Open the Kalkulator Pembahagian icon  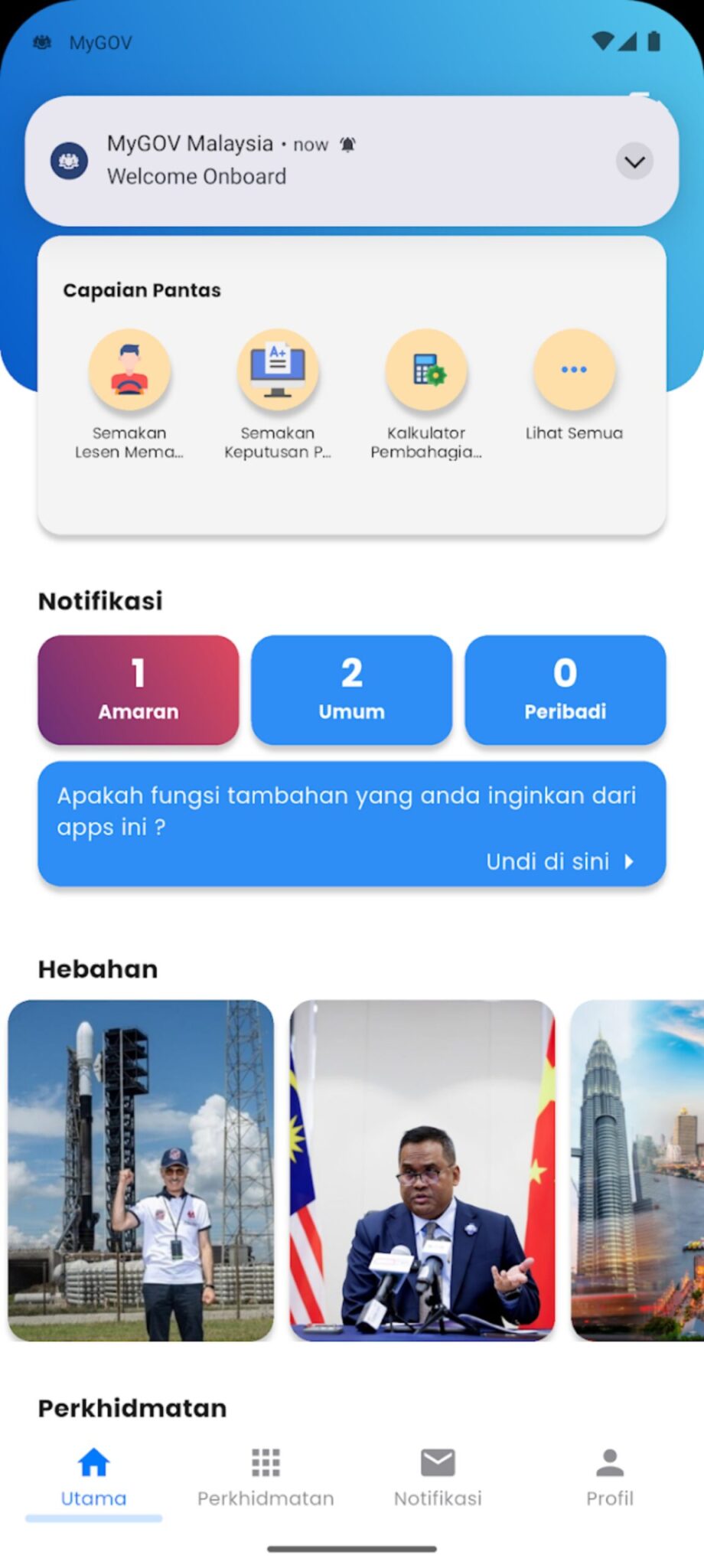(x=426, y=370)
